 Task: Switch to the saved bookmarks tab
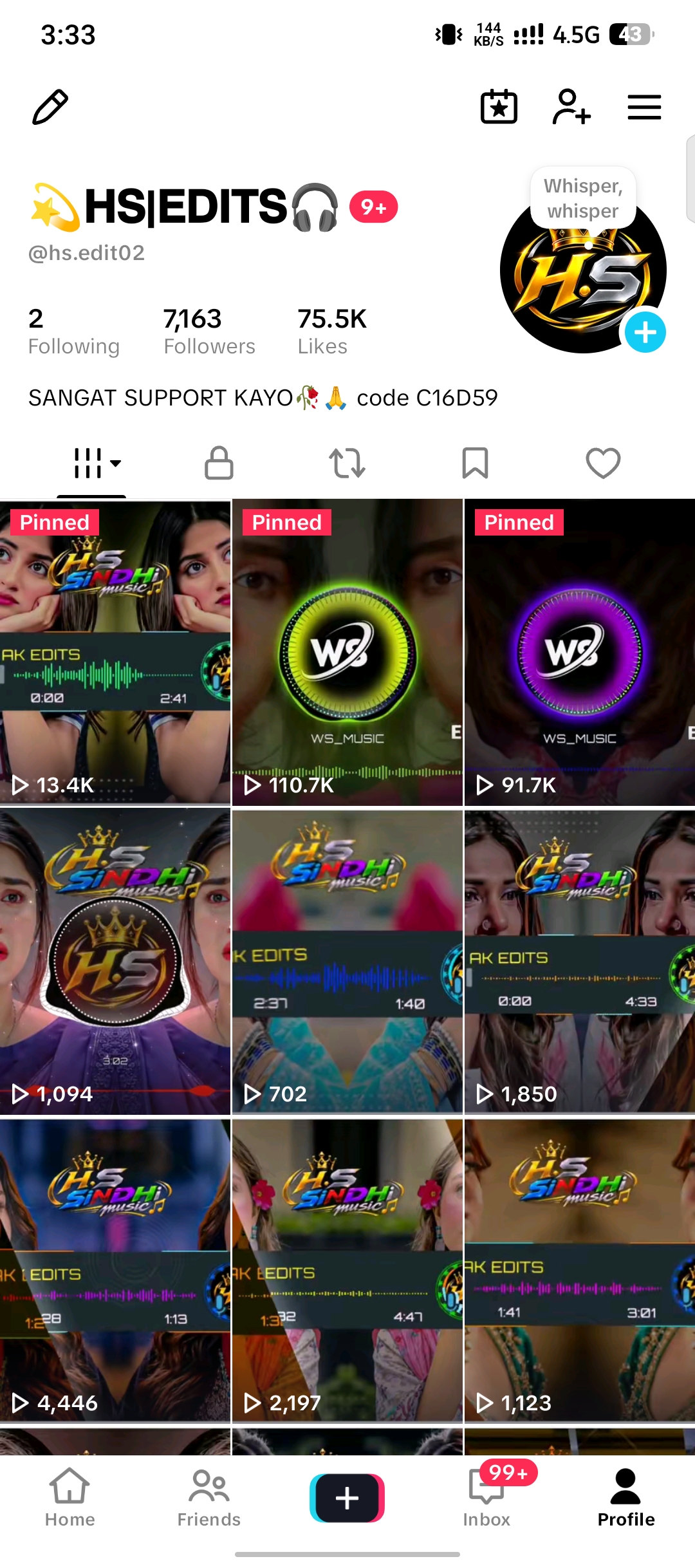pyautogui.click(x=475, y=463)
